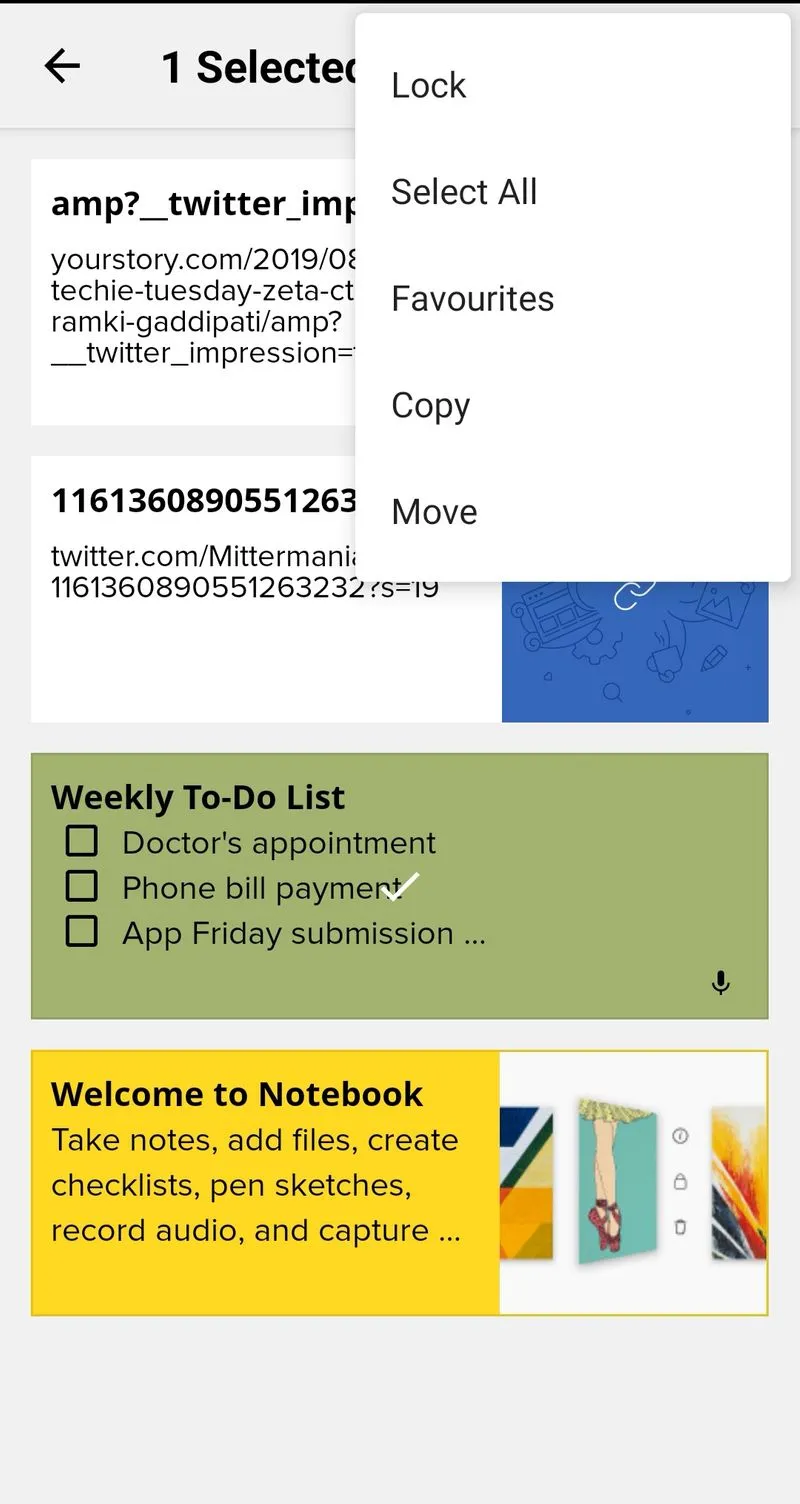Tap the microphone icon on Weekly To-Do List
800x1504 pixels.
[720, 982]
